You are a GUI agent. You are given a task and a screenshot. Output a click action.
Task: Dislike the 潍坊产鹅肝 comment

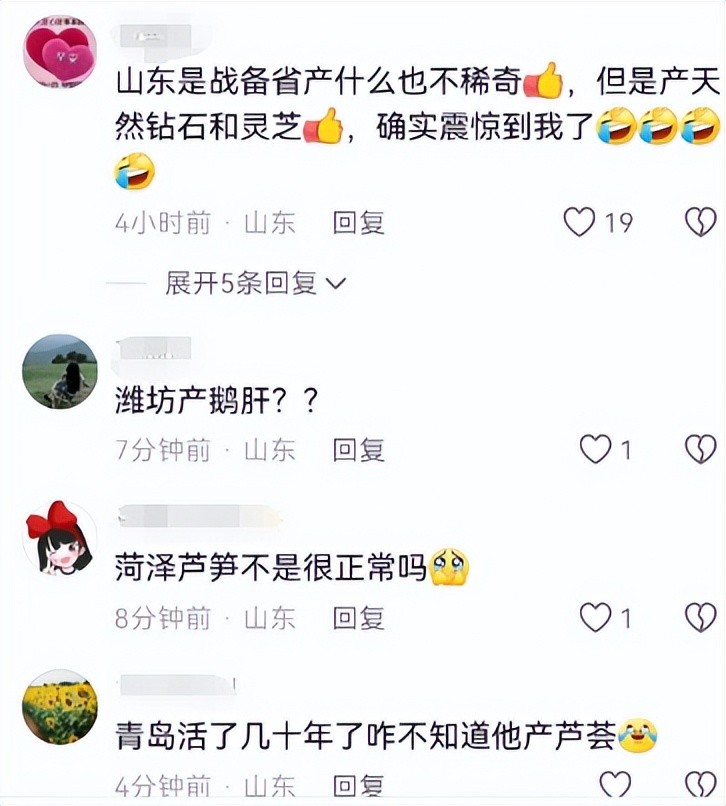(700, 450)
